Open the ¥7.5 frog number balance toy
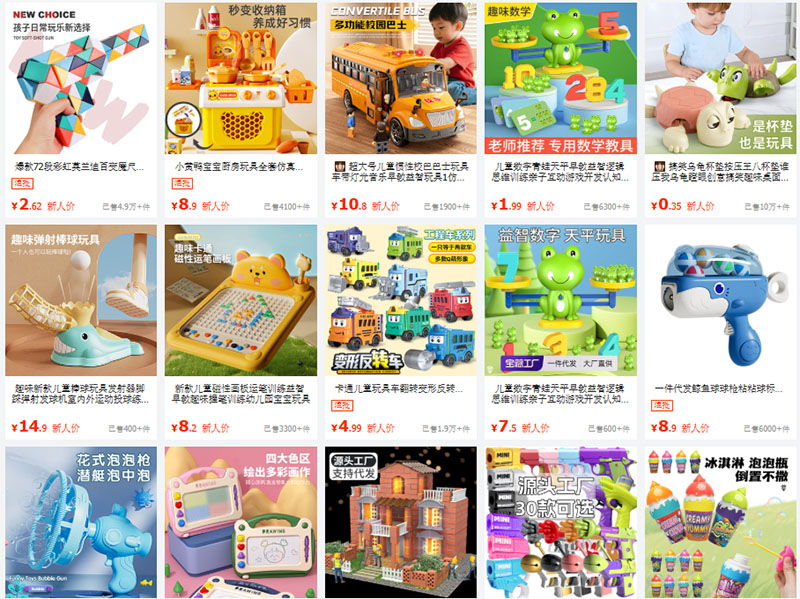 (x=560, y=300)
